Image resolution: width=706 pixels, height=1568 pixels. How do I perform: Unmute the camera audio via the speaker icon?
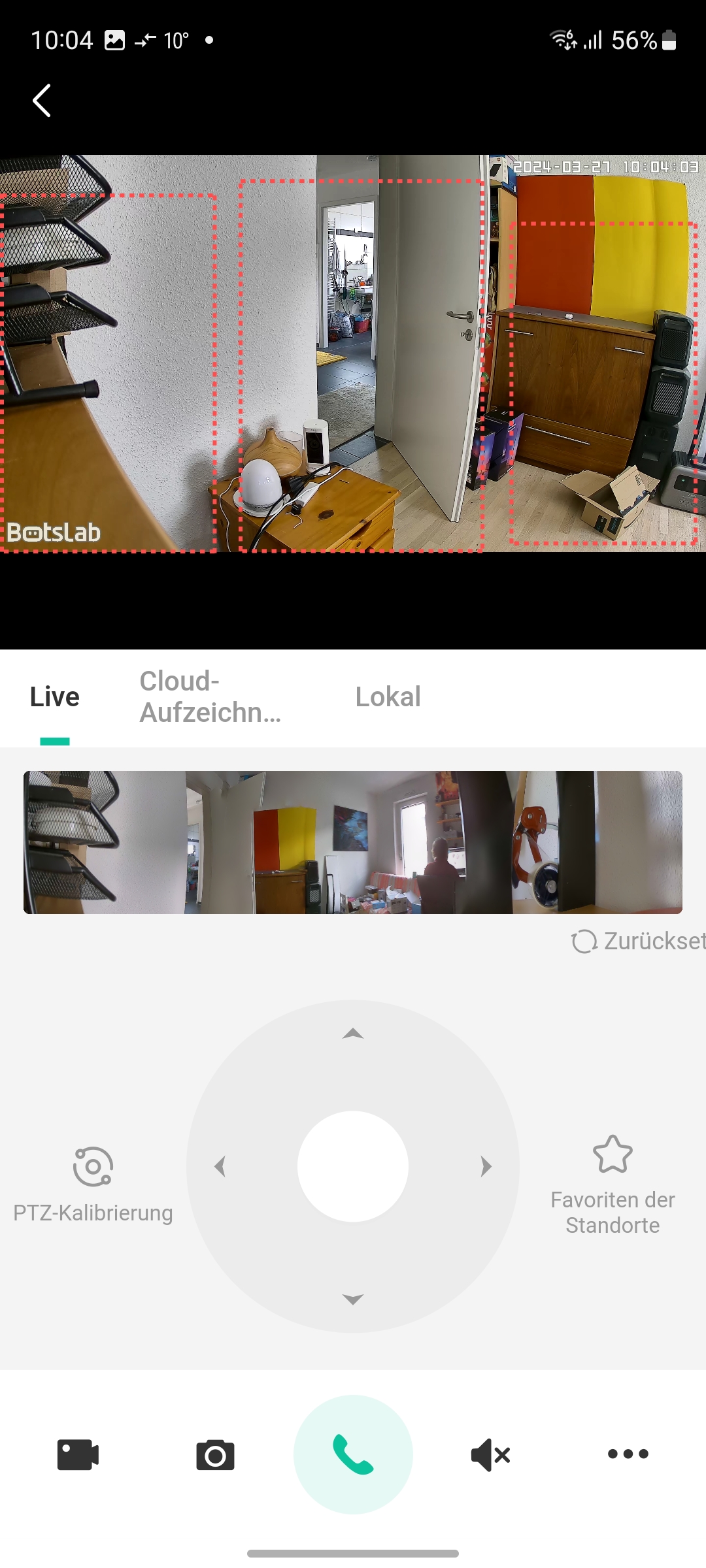coord(490,1454)
